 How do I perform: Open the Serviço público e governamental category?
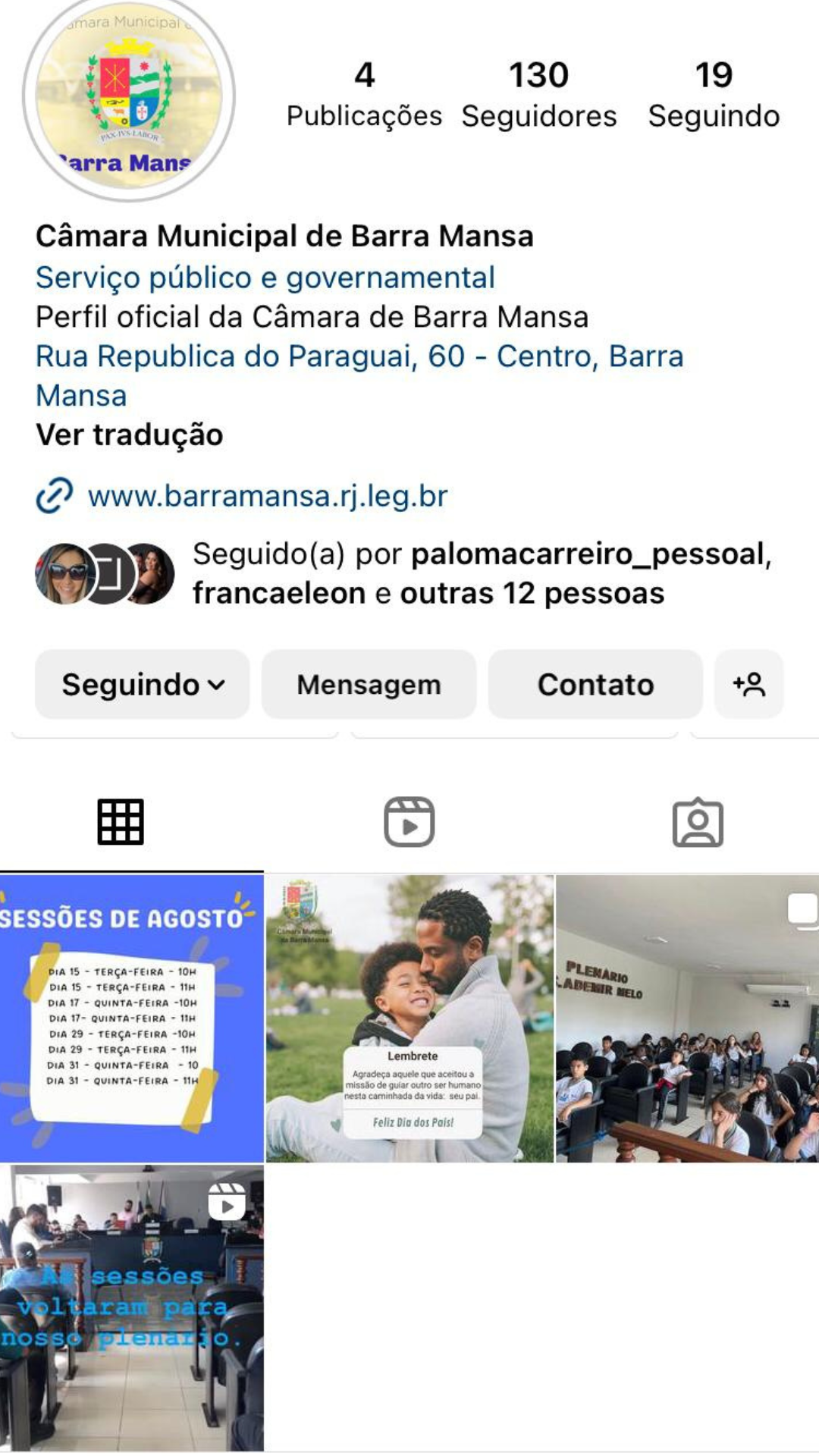(x=265, y=278)
